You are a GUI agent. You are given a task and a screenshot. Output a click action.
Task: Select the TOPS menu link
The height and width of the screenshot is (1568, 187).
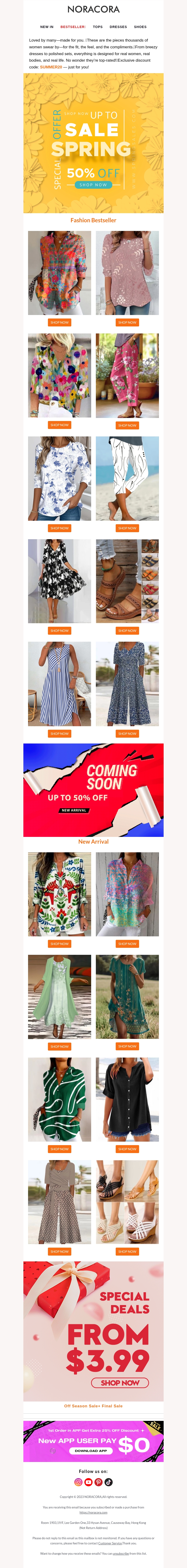pos(97,27)
